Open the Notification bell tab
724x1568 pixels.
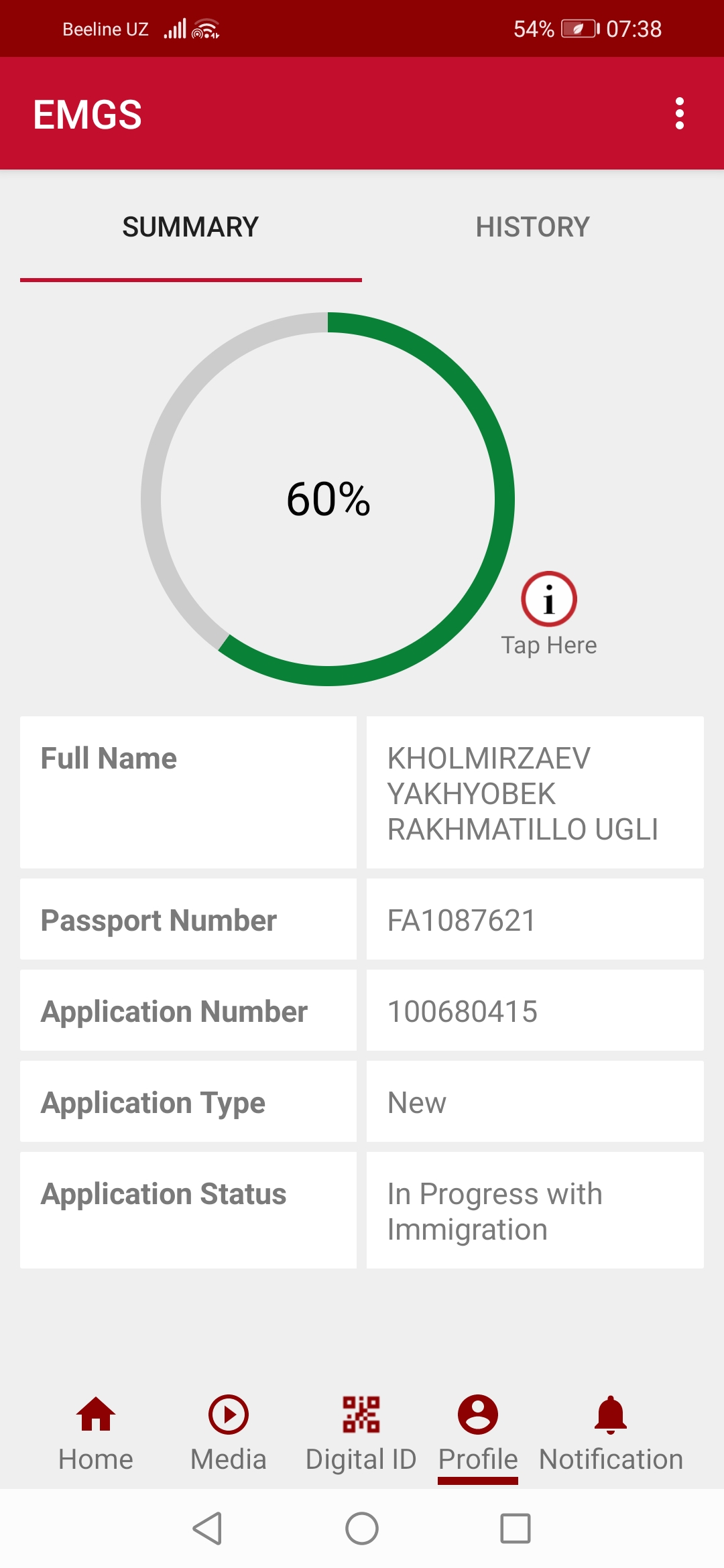coord(611,1434)
